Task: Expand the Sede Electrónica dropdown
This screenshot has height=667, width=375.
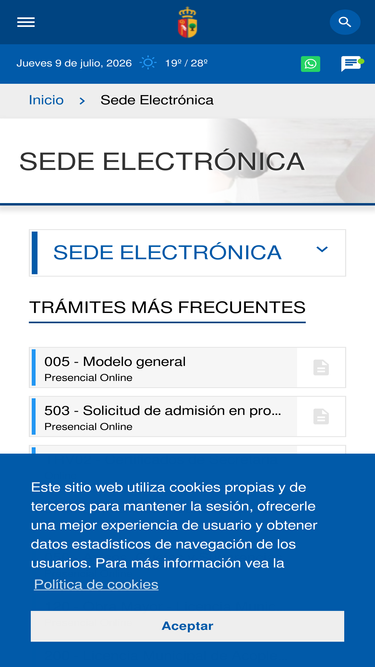Action: coord(188,253)
